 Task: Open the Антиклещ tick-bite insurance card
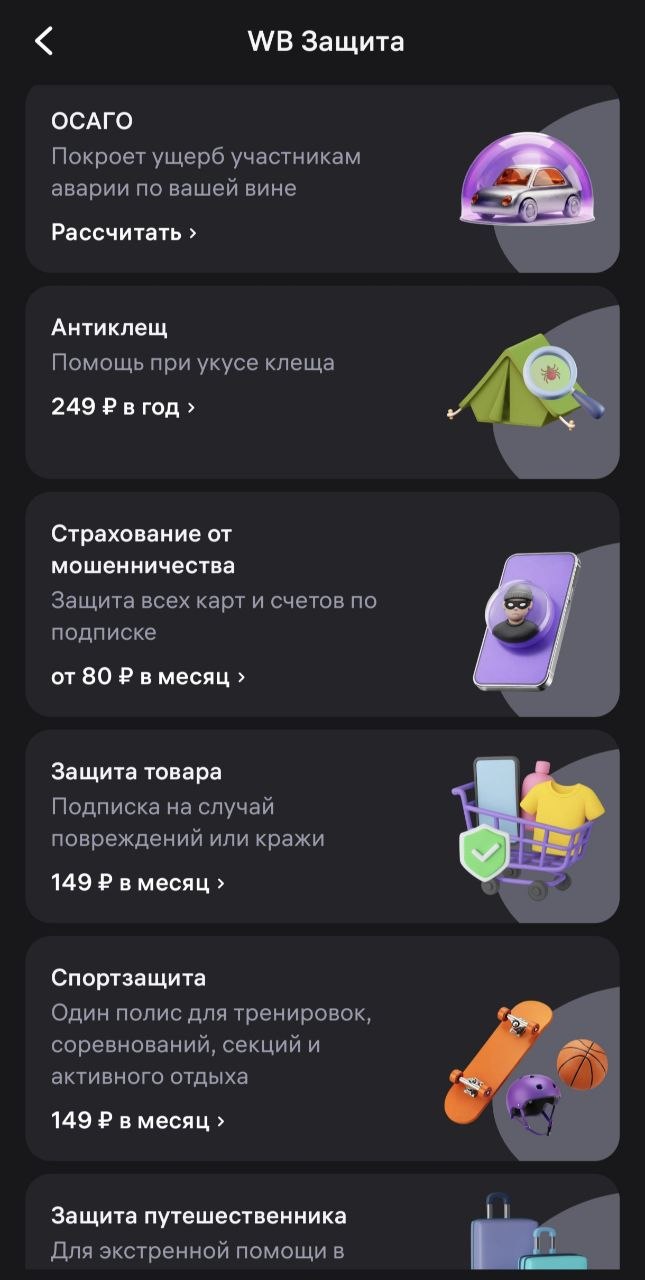point(322,382)
